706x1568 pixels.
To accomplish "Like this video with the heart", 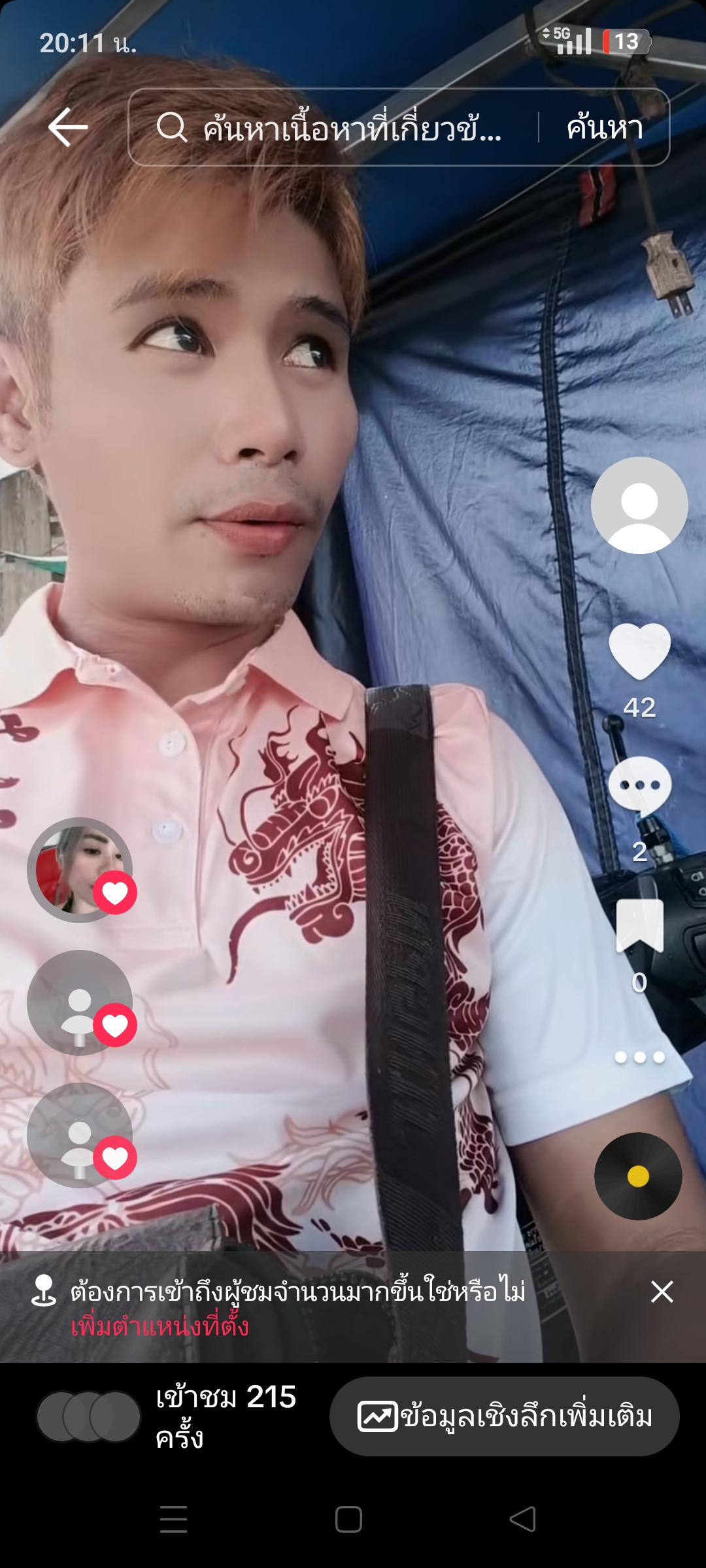I will [x=639, y=651].
